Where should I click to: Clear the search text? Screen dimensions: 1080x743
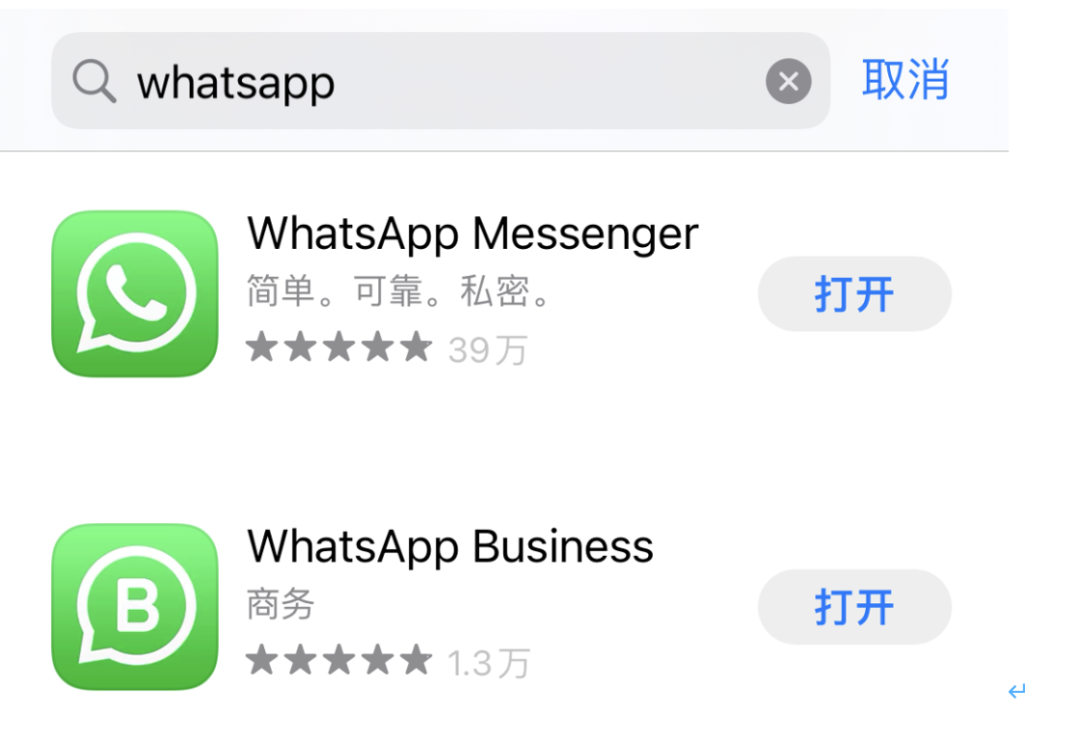coord(788,82)
